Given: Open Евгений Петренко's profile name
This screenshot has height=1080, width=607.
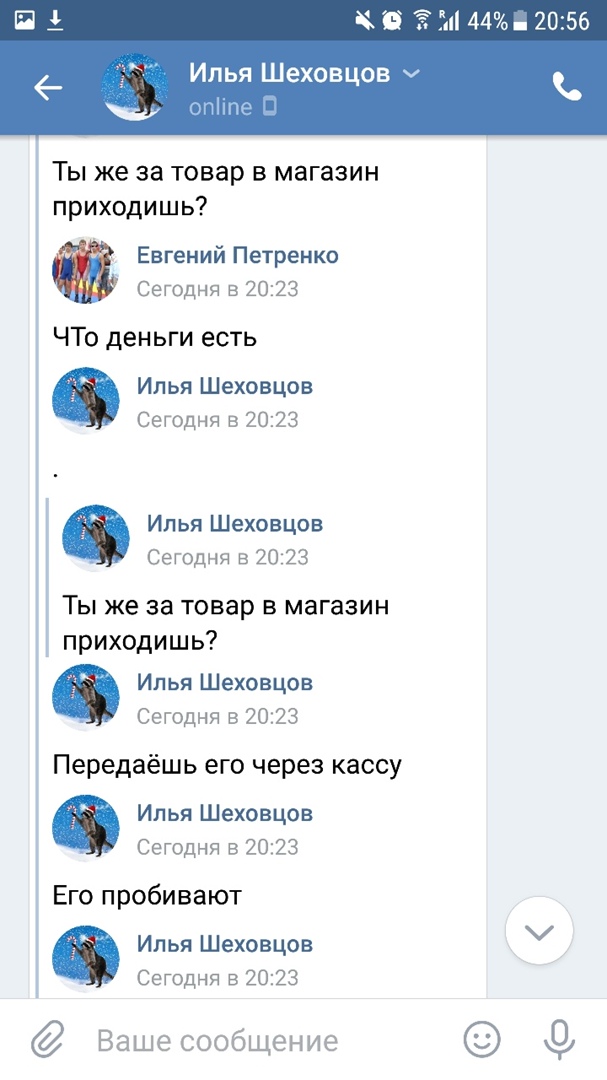Looking at the screenshot, I should coord(237,255).
